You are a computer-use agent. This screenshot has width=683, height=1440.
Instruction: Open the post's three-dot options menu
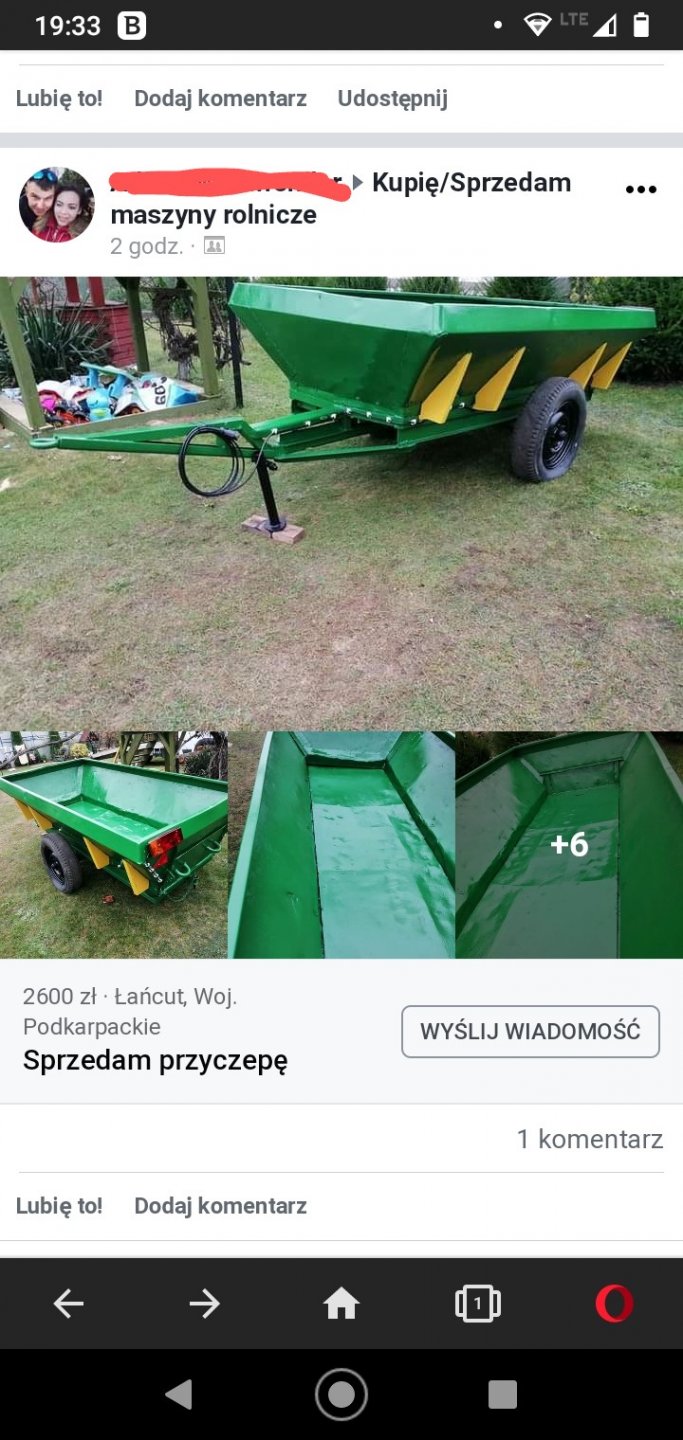tap(641, 190)
